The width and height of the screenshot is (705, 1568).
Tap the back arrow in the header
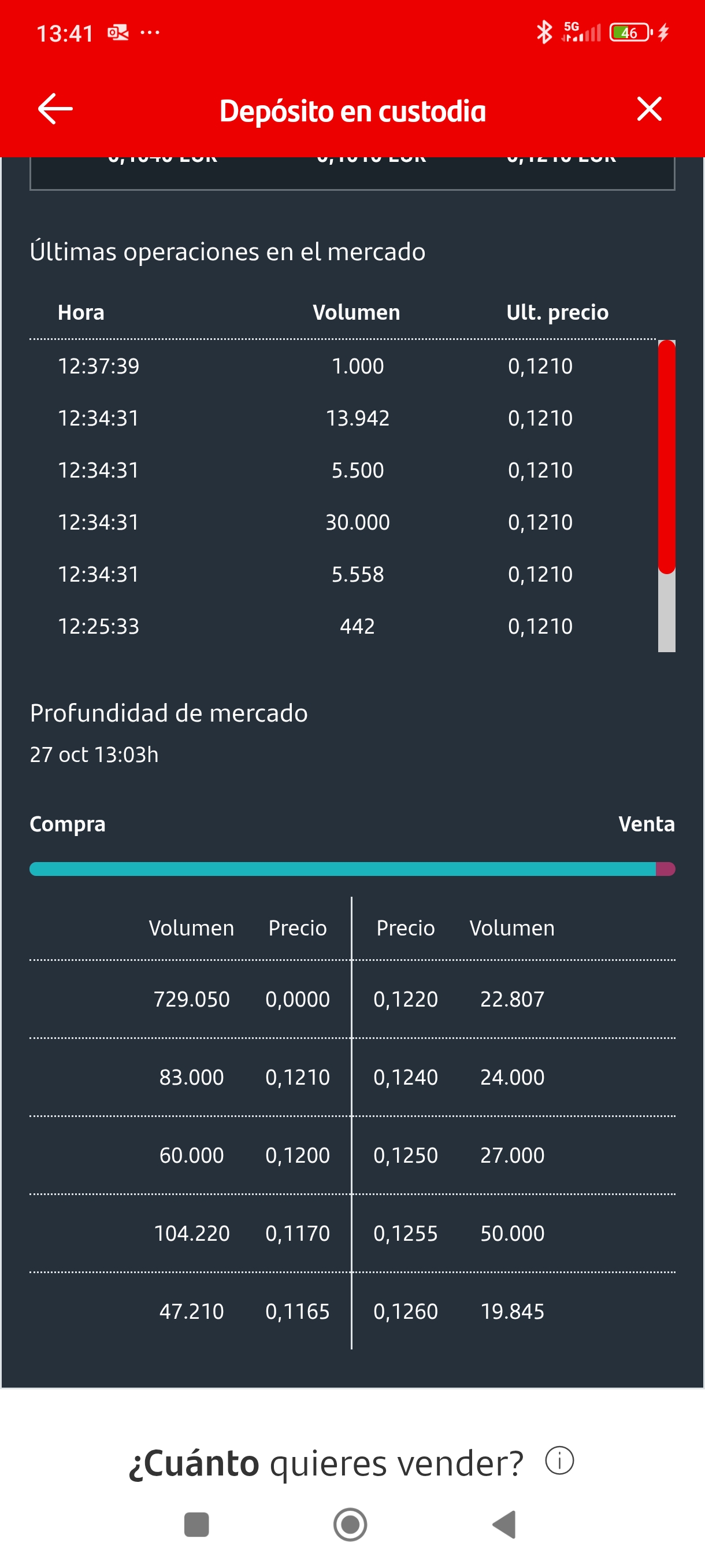click(55, 108)
